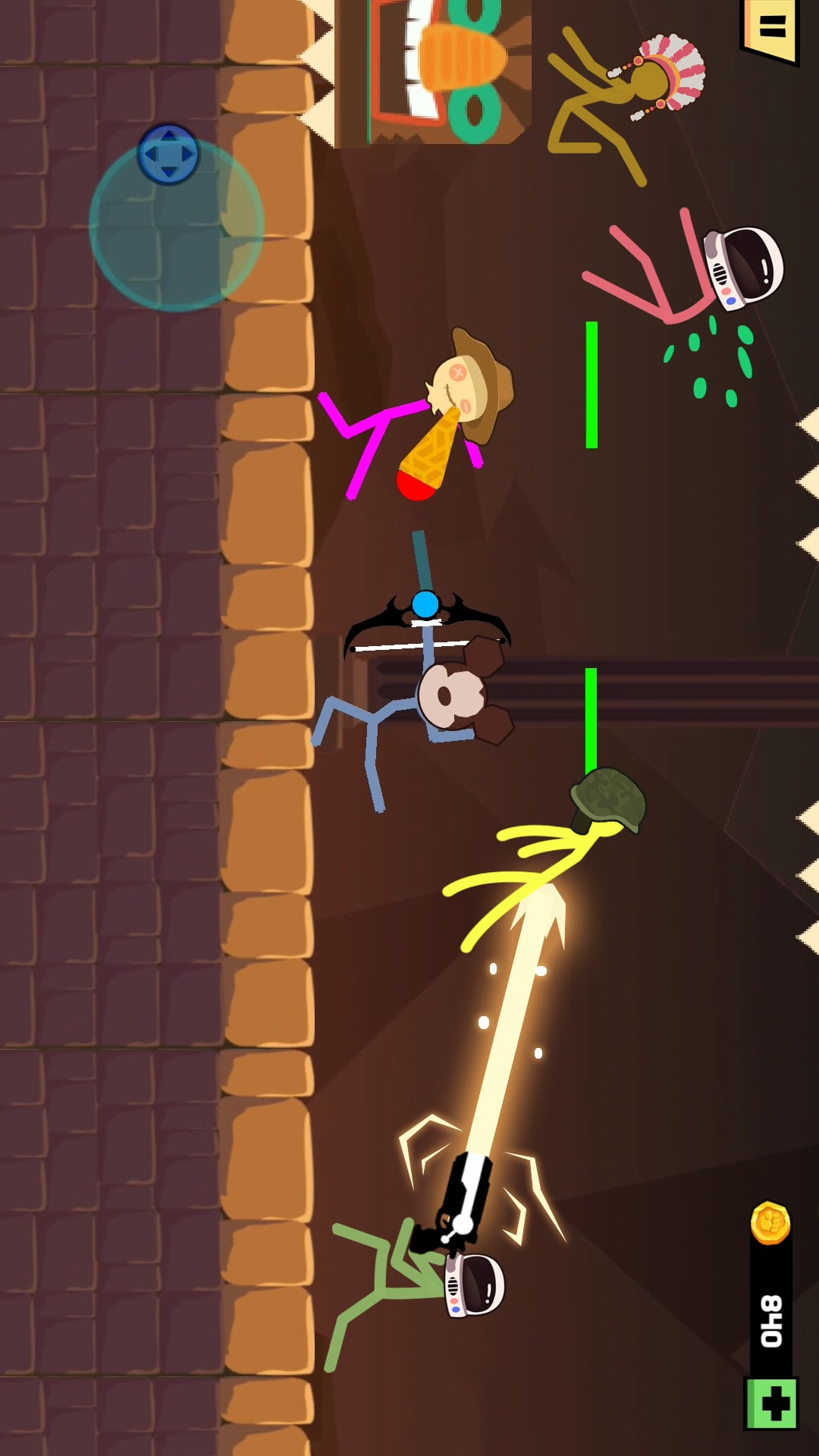Pause the game
The height and width of the screenshot is (1456, 819).
click(x=772, y=29)
